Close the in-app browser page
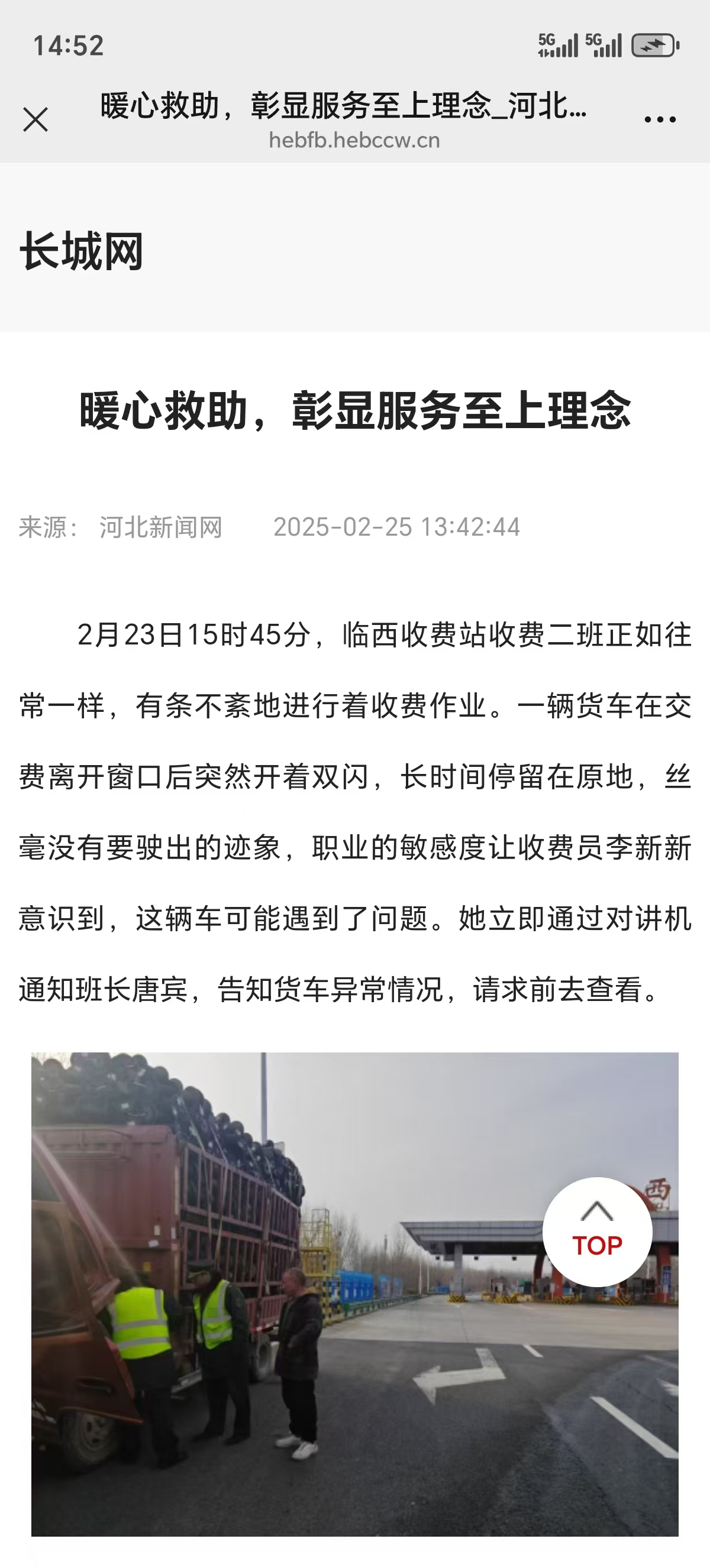 click(x=35, y=119)
